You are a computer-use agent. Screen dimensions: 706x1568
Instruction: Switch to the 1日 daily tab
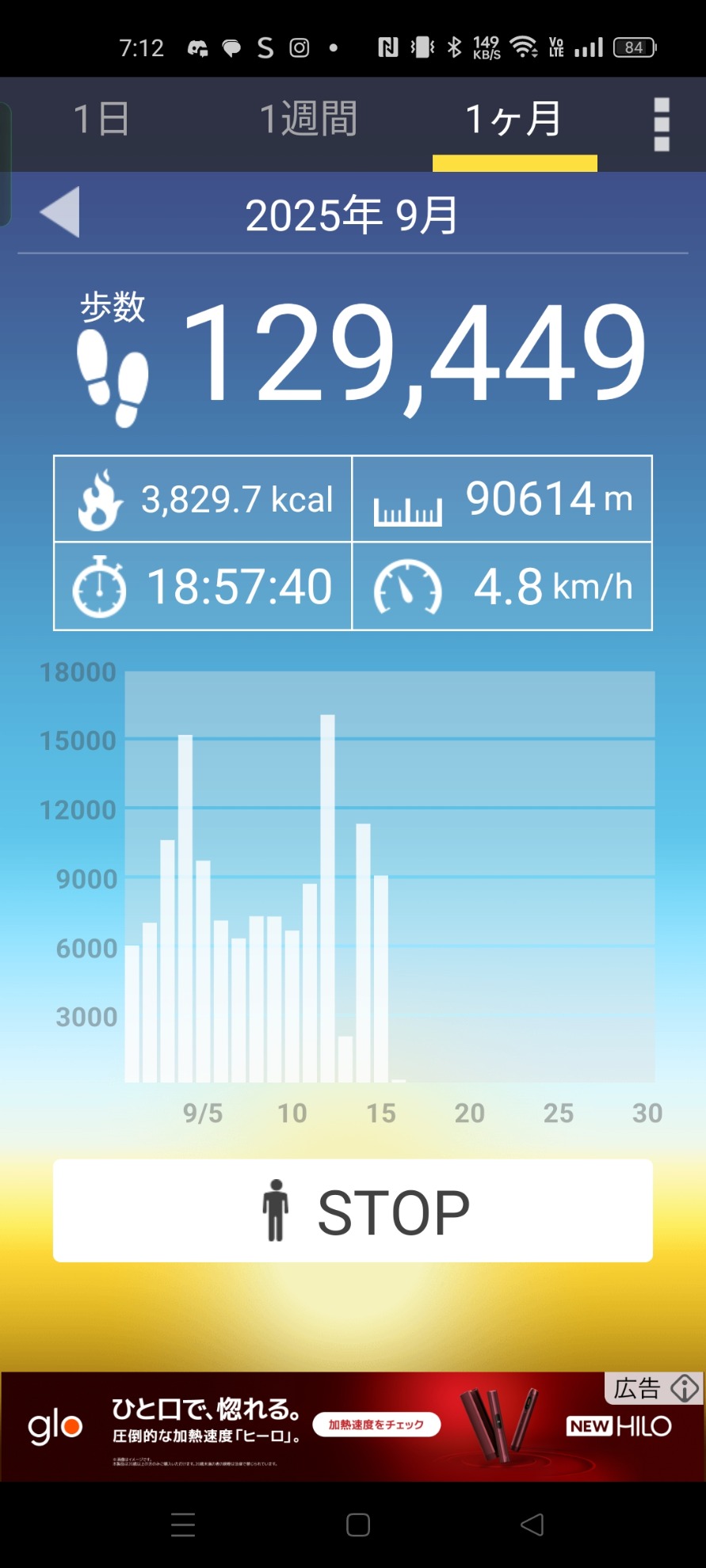[101, 120]
